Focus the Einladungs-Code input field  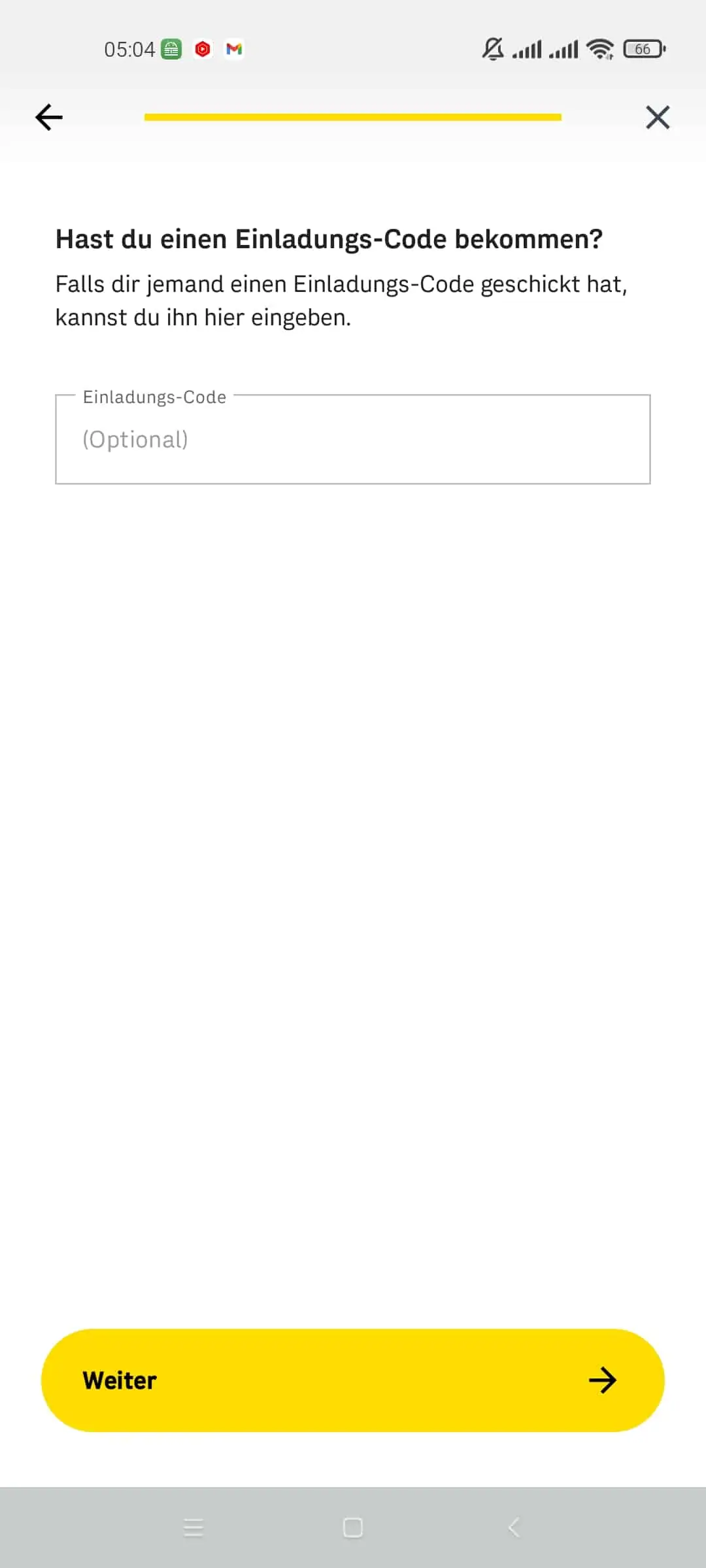click(x=353, y=439)
